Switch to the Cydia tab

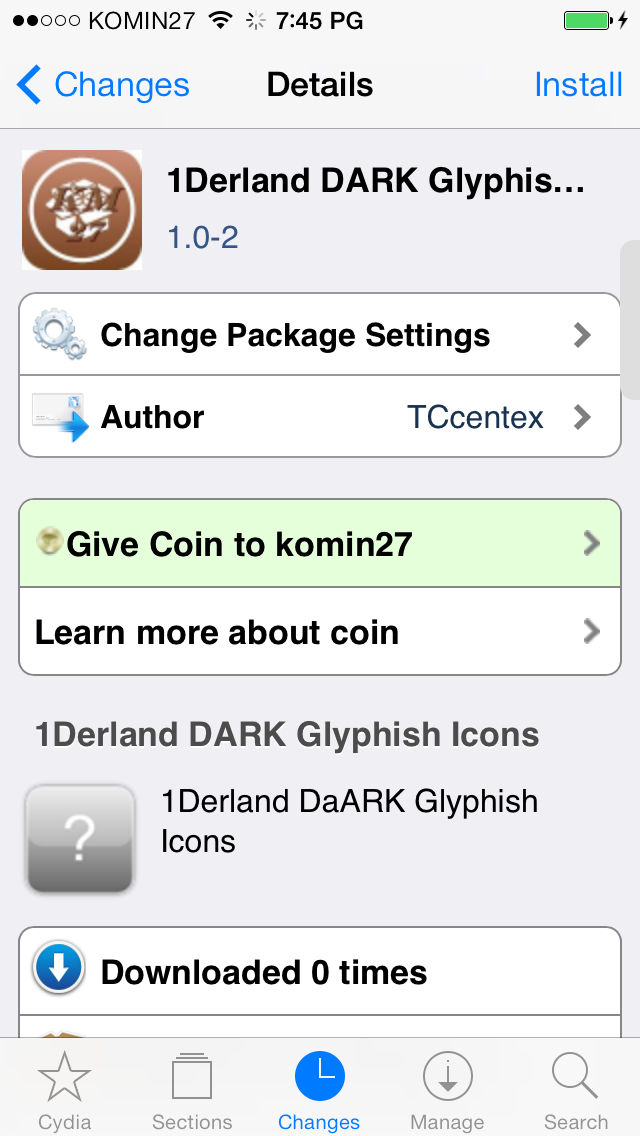[x=64, y=1091]
